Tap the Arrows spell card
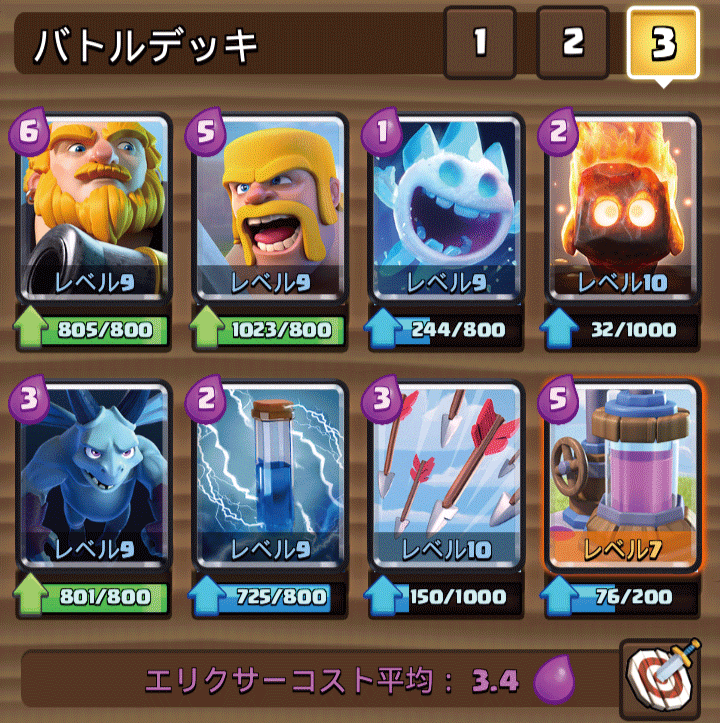720x723 pixels. [x=446, y=478]
